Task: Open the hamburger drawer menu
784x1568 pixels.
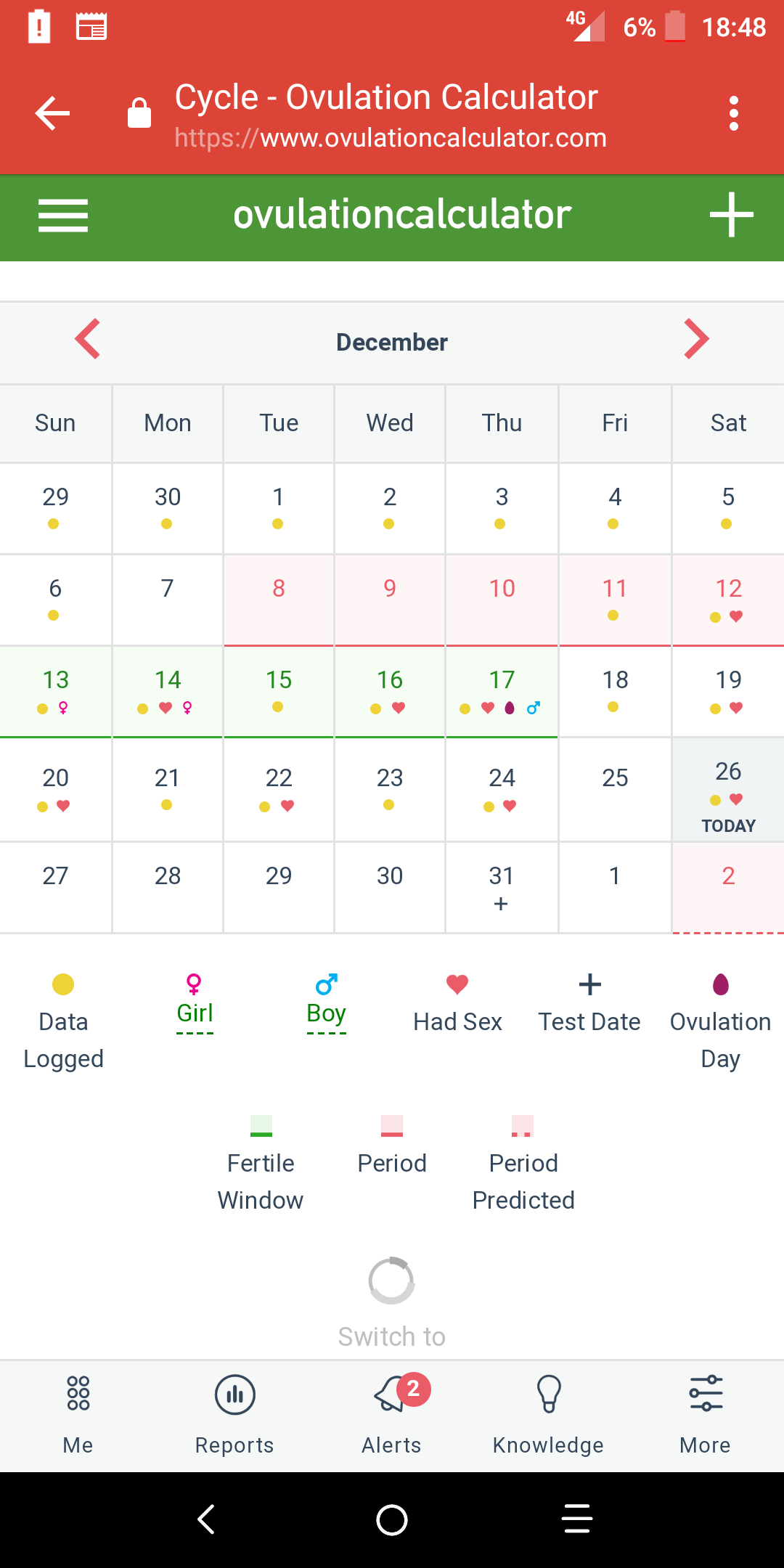Action: (63, 216)
